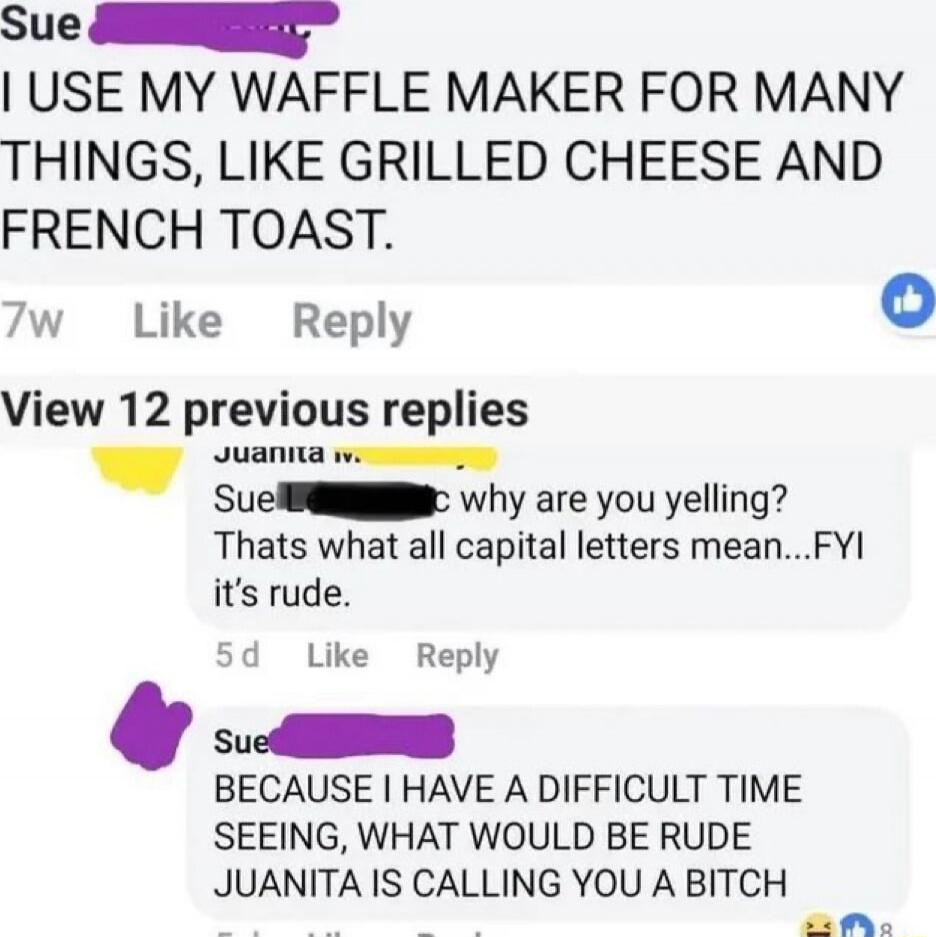Image resolution: width=936 pixels, height=937 pixels.
Task: Reply to Sue's waffle maker comment
Action: point(350,322)
